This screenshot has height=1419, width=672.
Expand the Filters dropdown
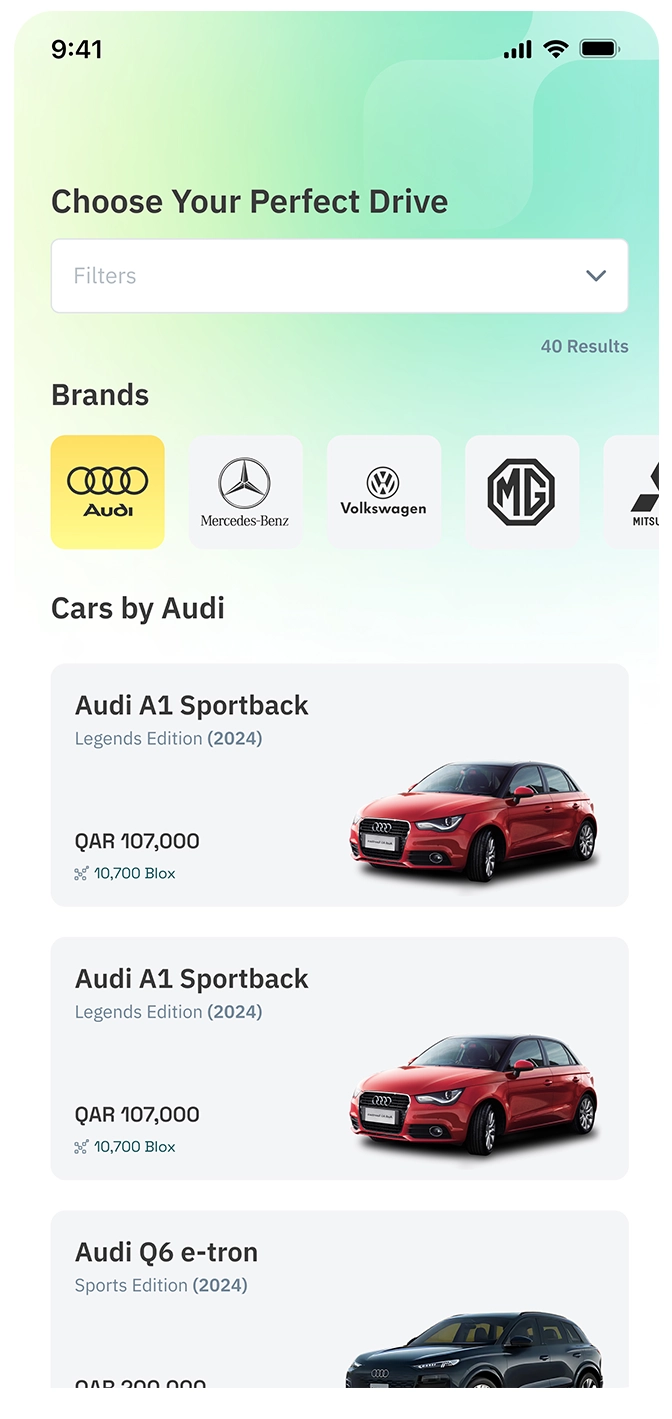point(339,276)
